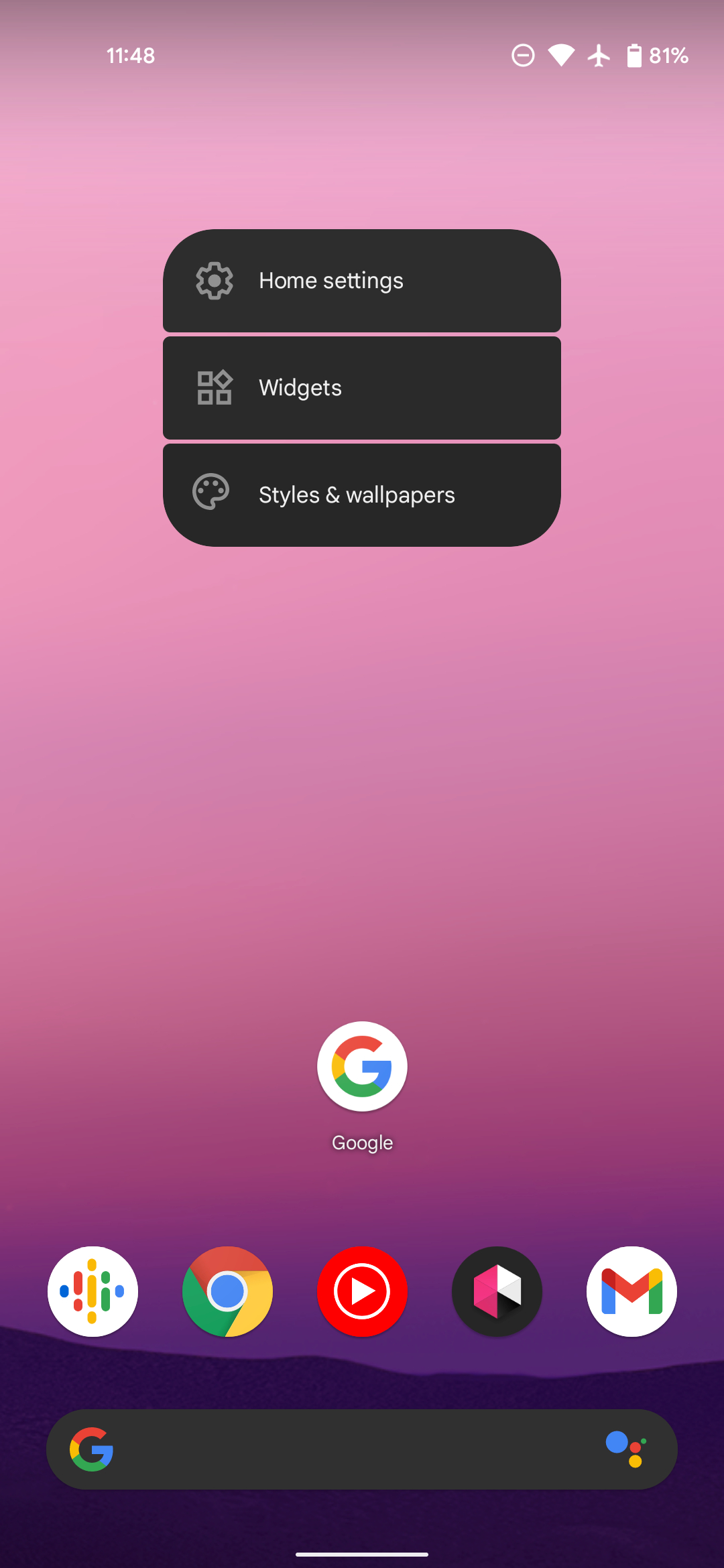Open Google Podcasts from the dock

93,1291
